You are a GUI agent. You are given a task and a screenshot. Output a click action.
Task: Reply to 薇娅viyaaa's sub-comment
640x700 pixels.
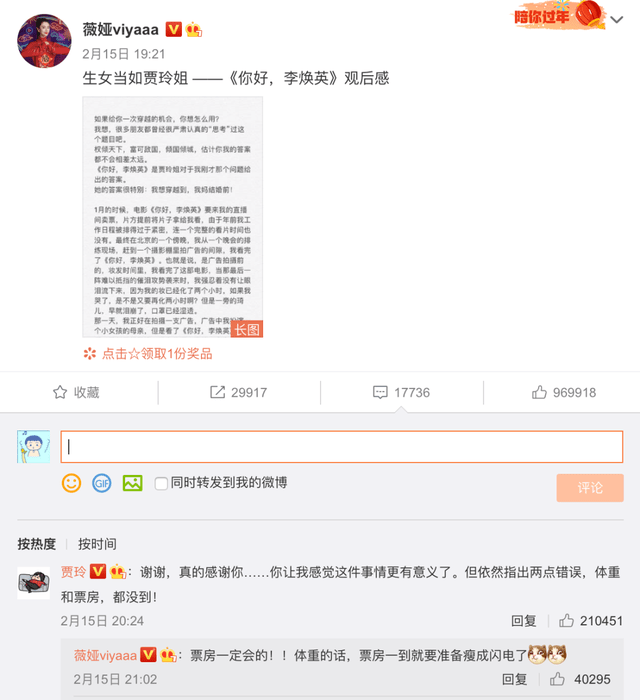pos(515,679)
